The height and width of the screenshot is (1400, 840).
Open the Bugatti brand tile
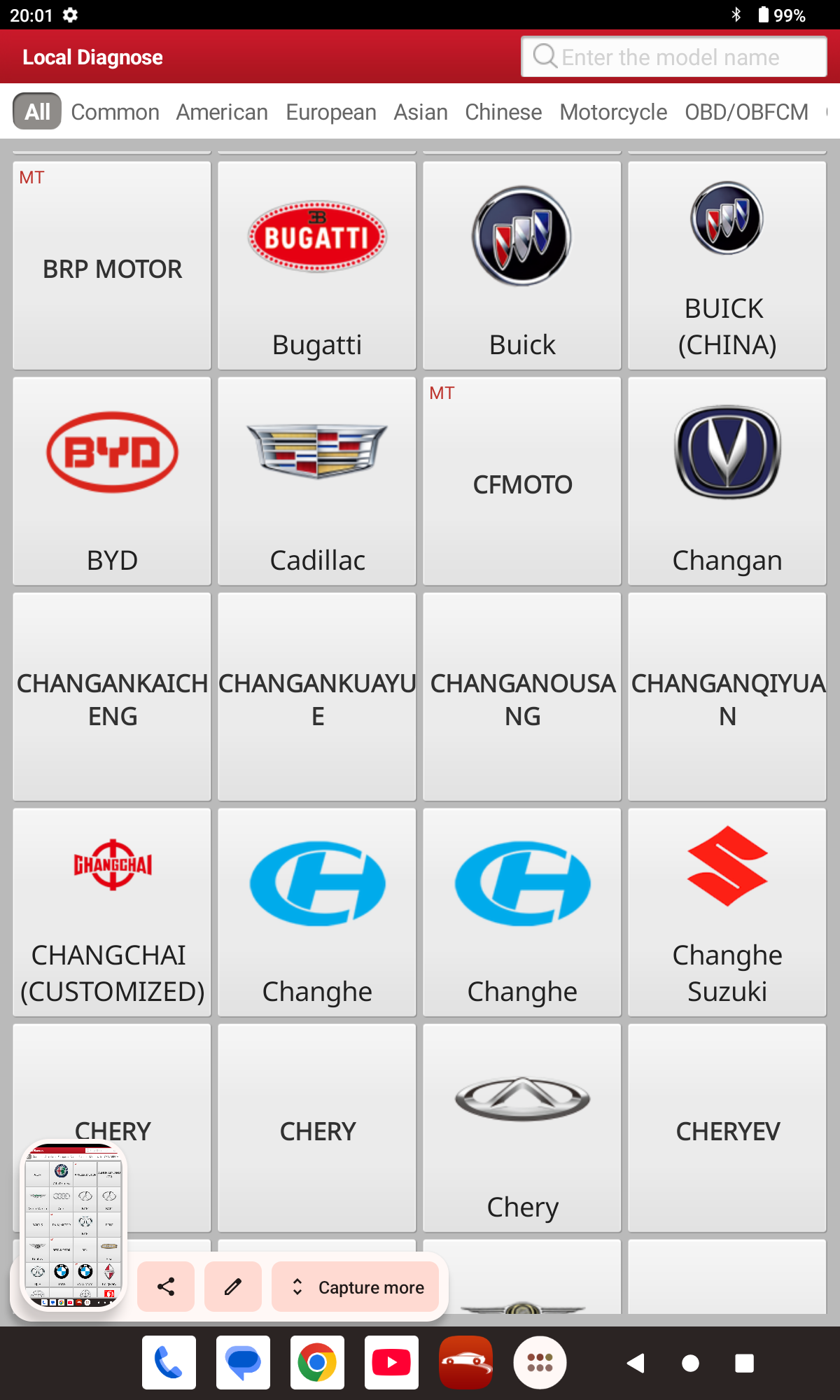317,266
